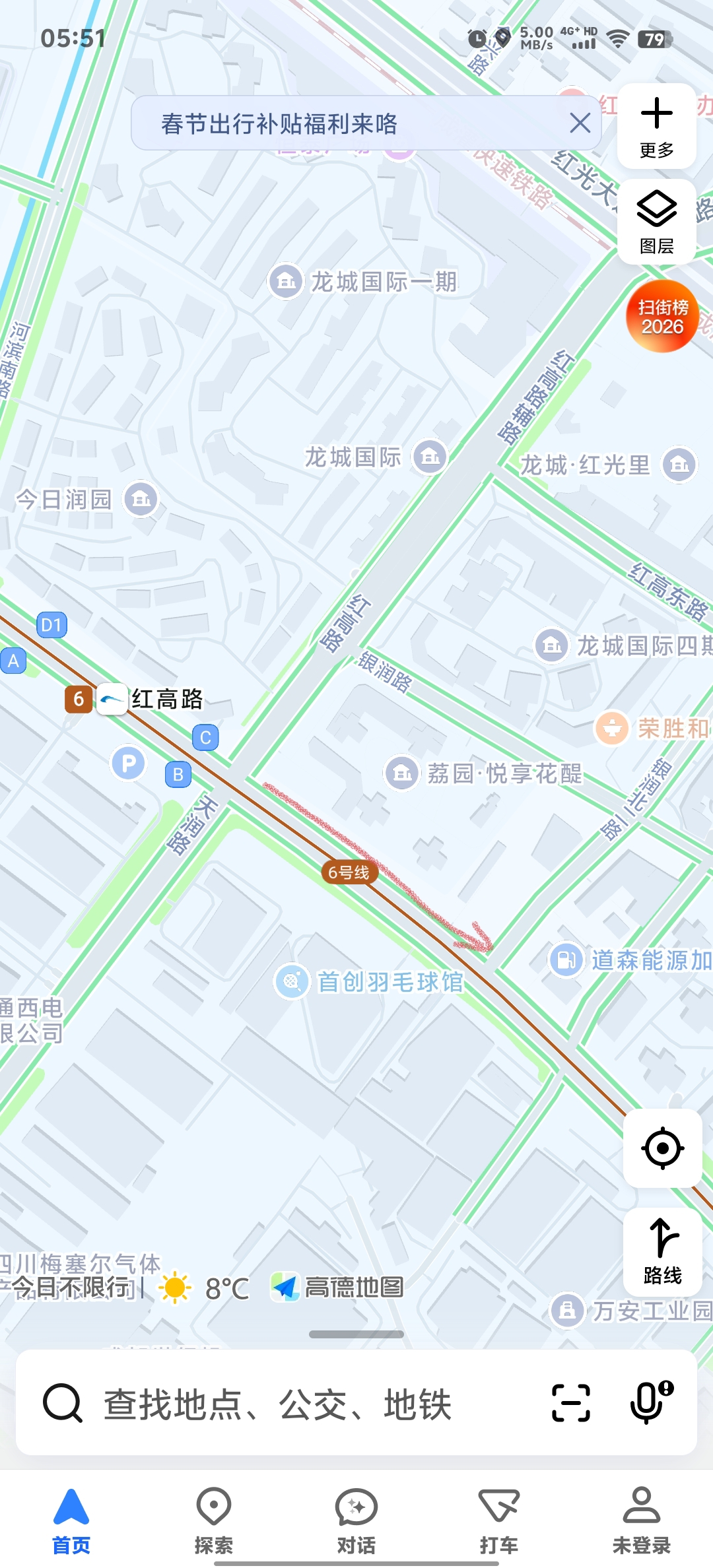The width and height of the screenshot is (713, 1568).
Task: Open the 更多 menu
Action: 656,127
